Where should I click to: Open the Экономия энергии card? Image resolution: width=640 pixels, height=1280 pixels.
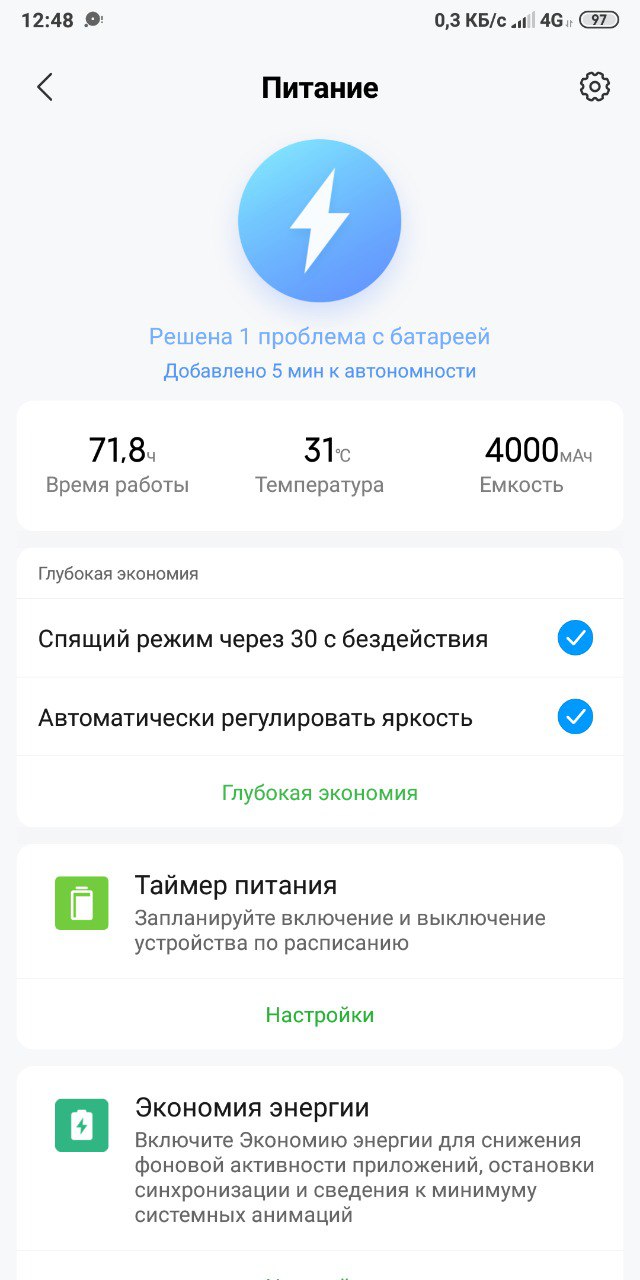(x=320, y=1160)
